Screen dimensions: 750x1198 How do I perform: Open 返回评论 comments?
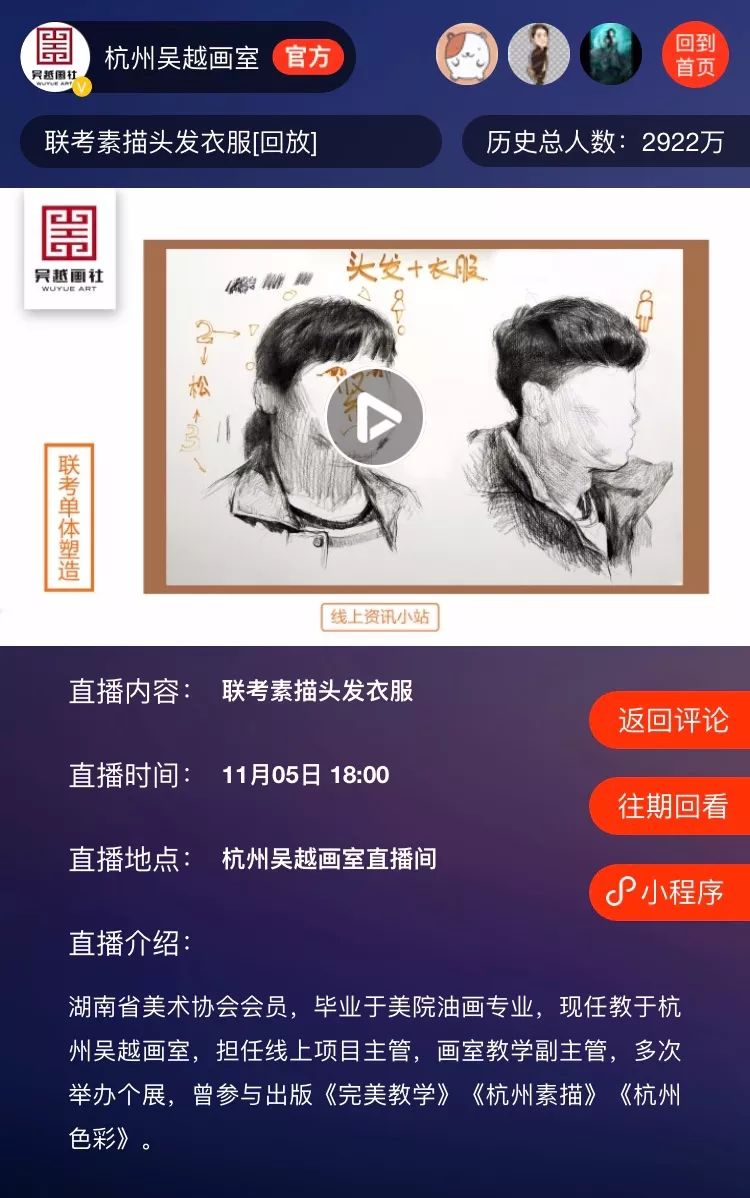point(672,720)
